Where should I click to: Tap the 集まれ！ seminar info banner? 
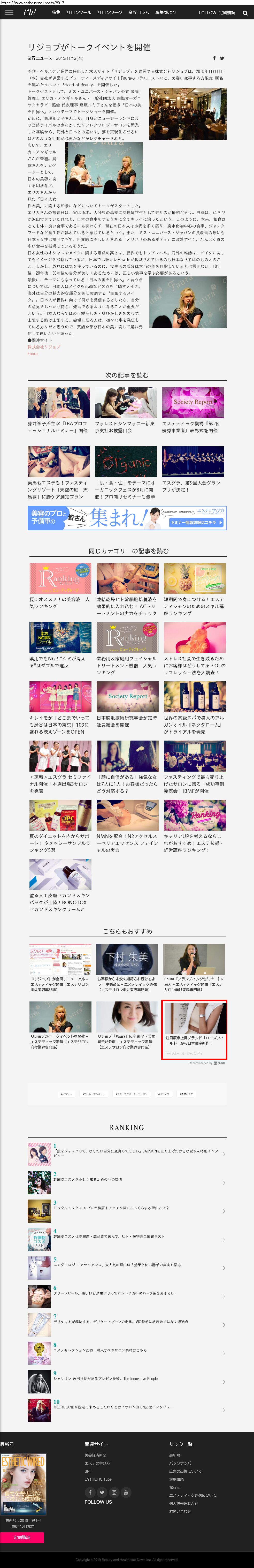point(127,517)
